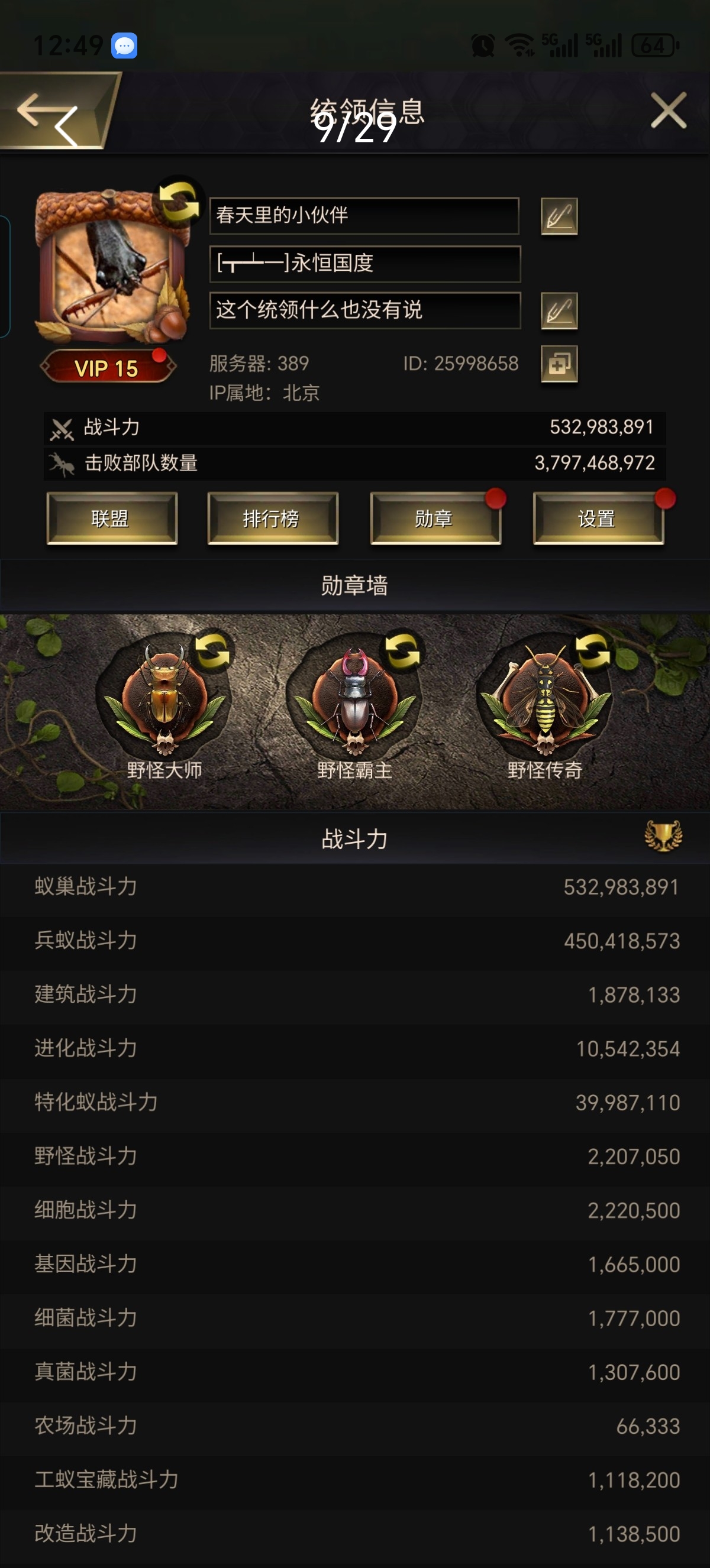Change the commander avatar picture
Viewport: 710px width, 1568px height.
click(x=179, y=202)
